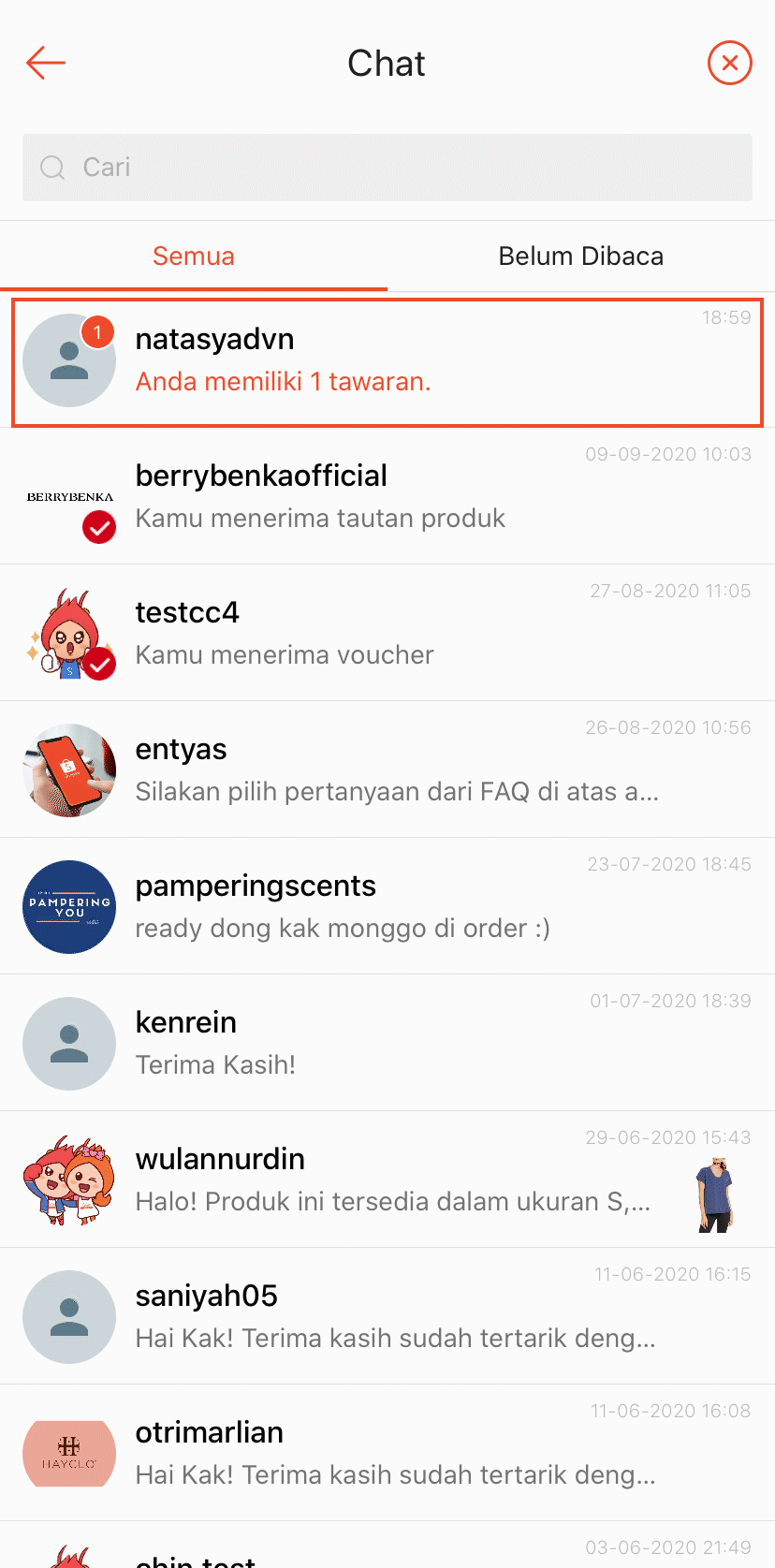
Task: View the wulannurdin chat thread
Action: (x=387, y=1180)
